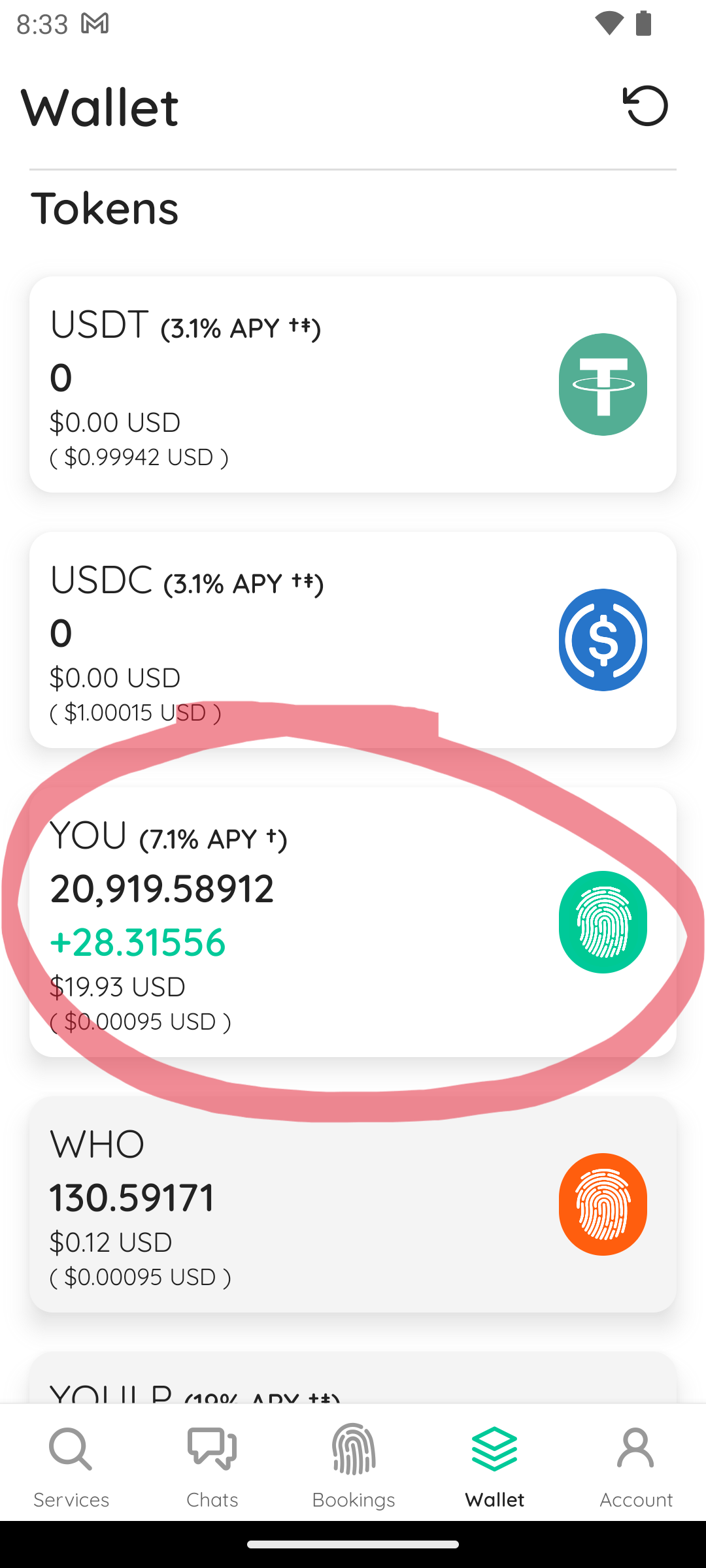The image size is (706, 1568).
Task: Refresh the wallet balances
Action: tap(645, 105)
